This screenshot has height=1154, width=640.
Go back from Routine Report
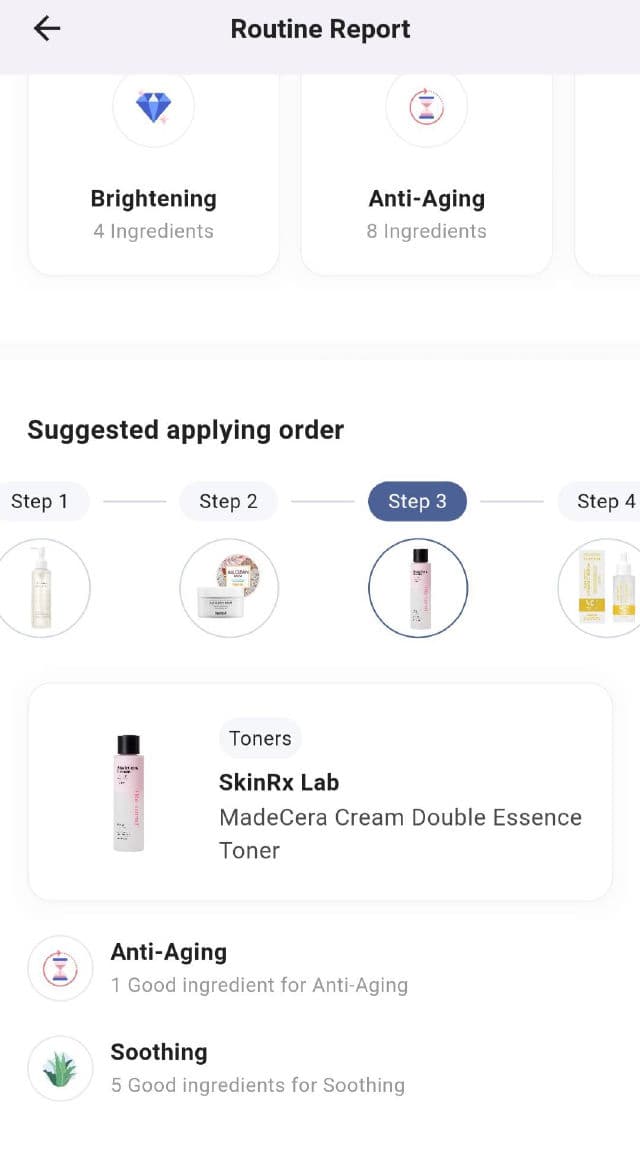tap(47, 29)
